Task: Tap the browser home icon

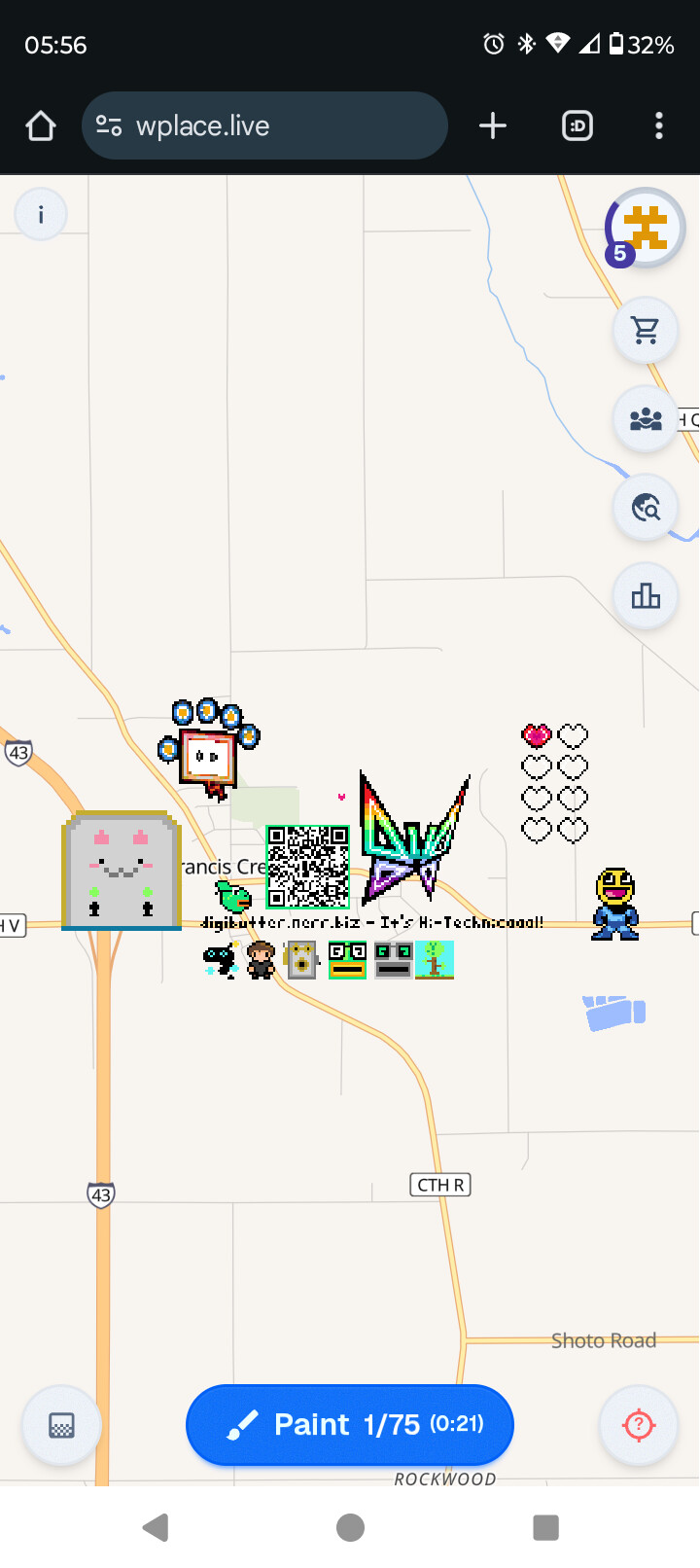Action: (x=41, y=125)
